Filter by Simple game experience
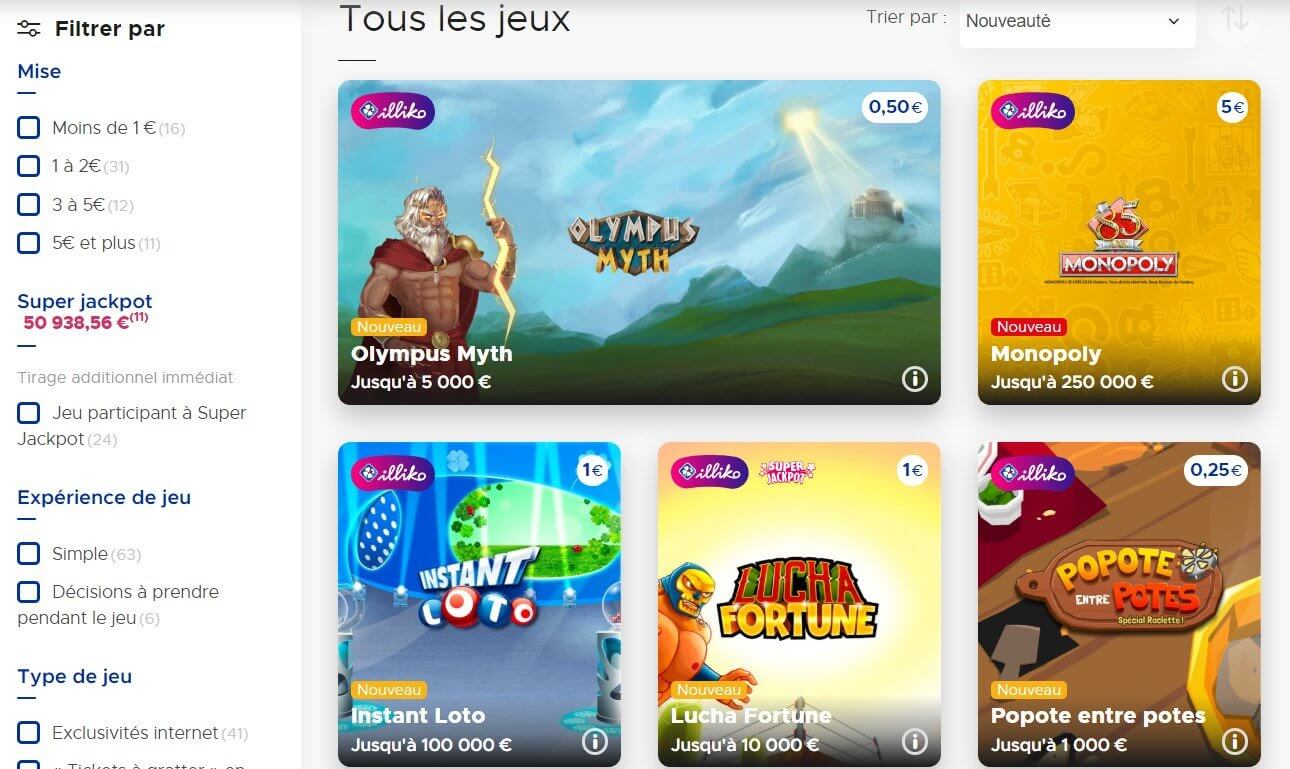This screenshot has height=769, width=1290. click(x=29, y=554)
